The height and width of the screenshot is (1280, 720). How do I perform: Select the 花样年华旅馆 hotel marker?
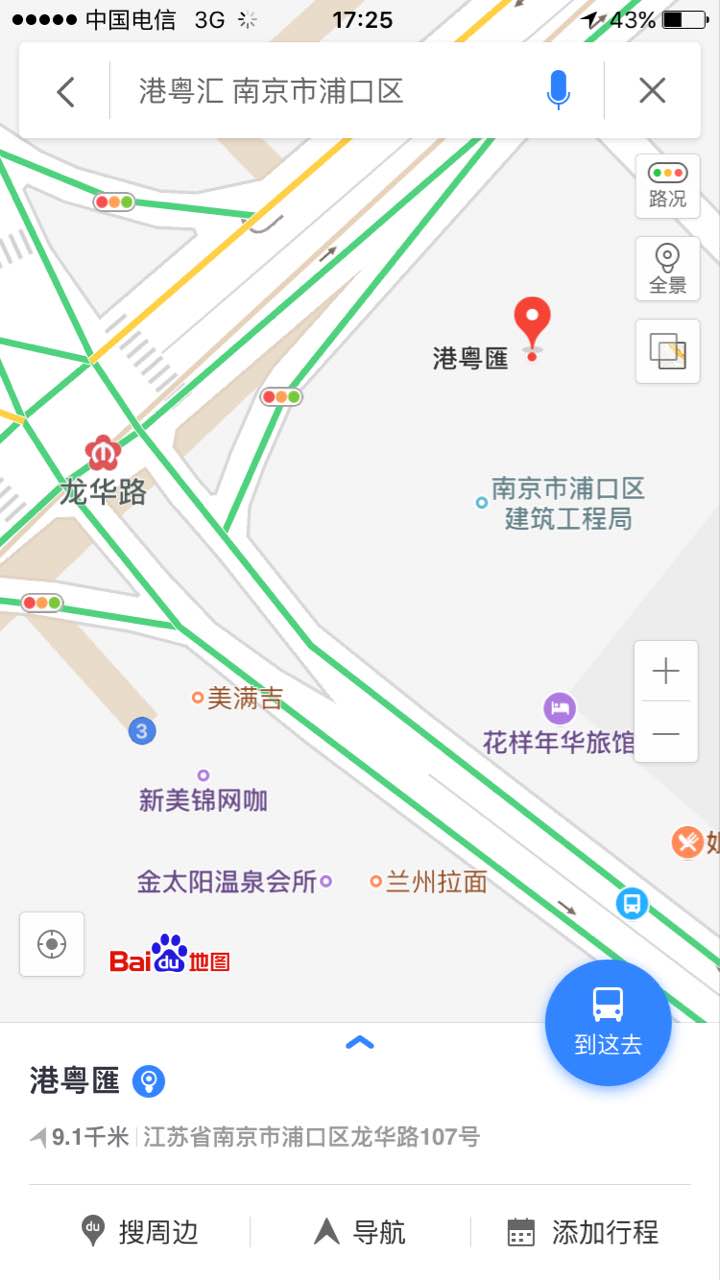click(x=560, y=709)
